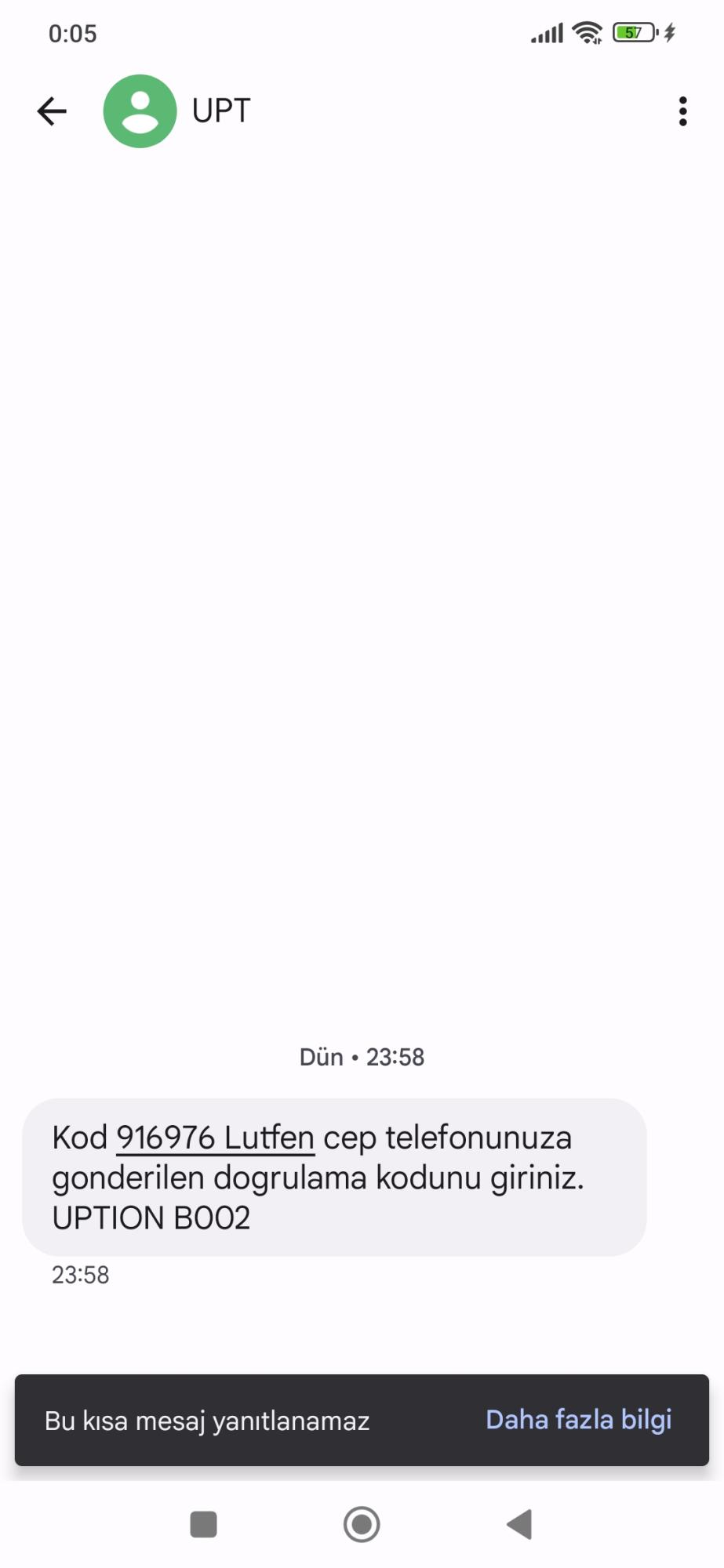Viewport: 724px width, 1568px height.
Task: Tap the Dün • 23:58 date header
Action: (362, 1057)
